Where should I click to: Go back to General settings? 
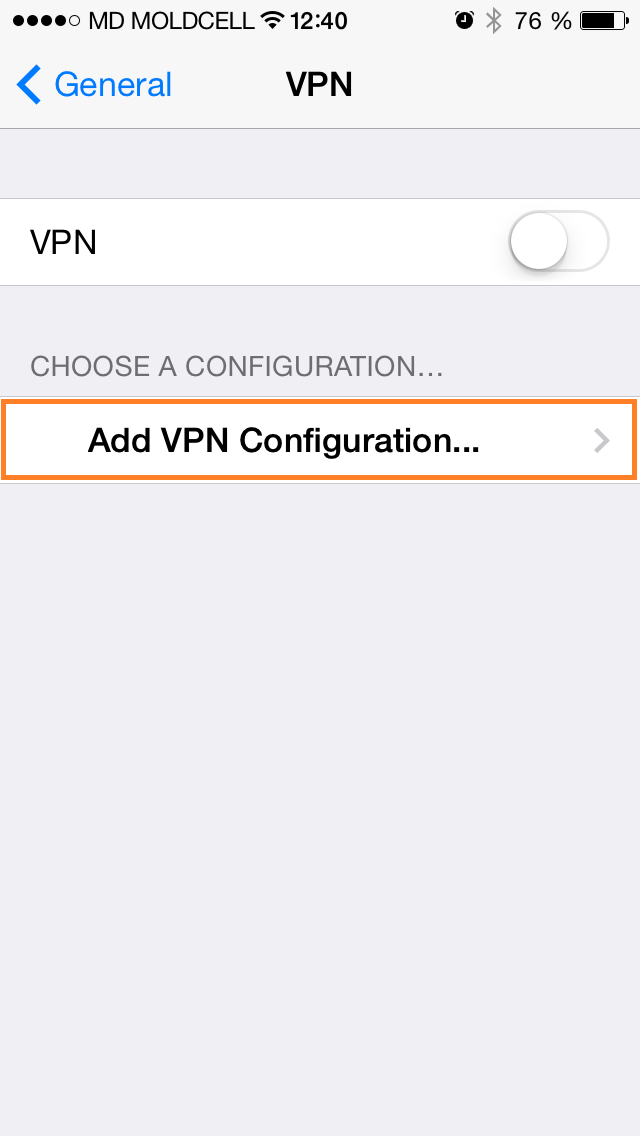click(94, 85)
